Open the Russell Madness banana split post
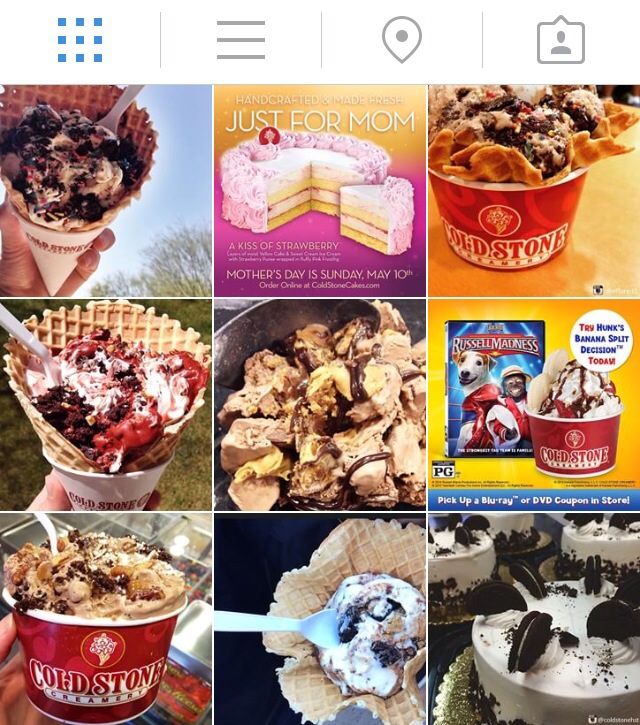 [x=534, y=404]
